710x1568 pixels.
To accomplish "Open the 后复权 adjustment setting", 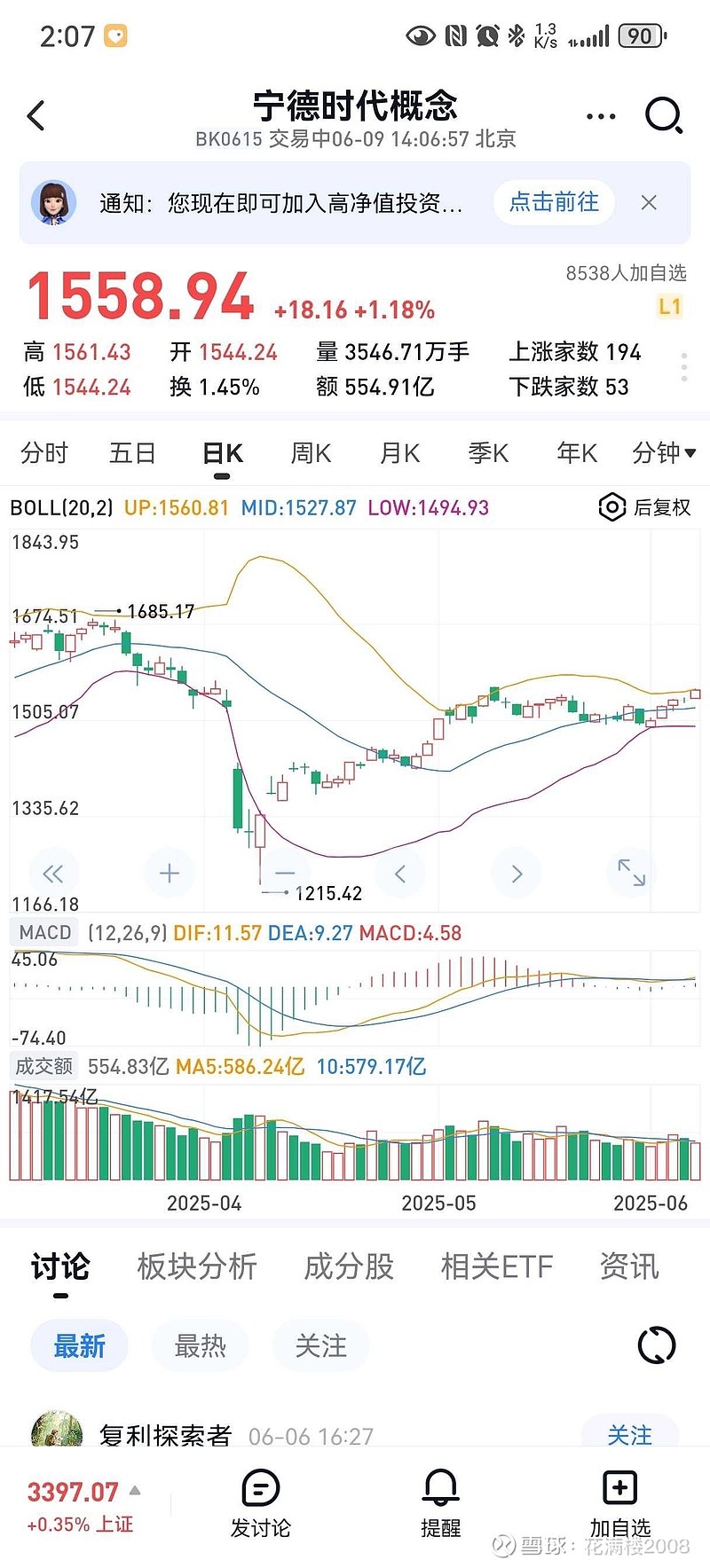I will pos(645,507).
